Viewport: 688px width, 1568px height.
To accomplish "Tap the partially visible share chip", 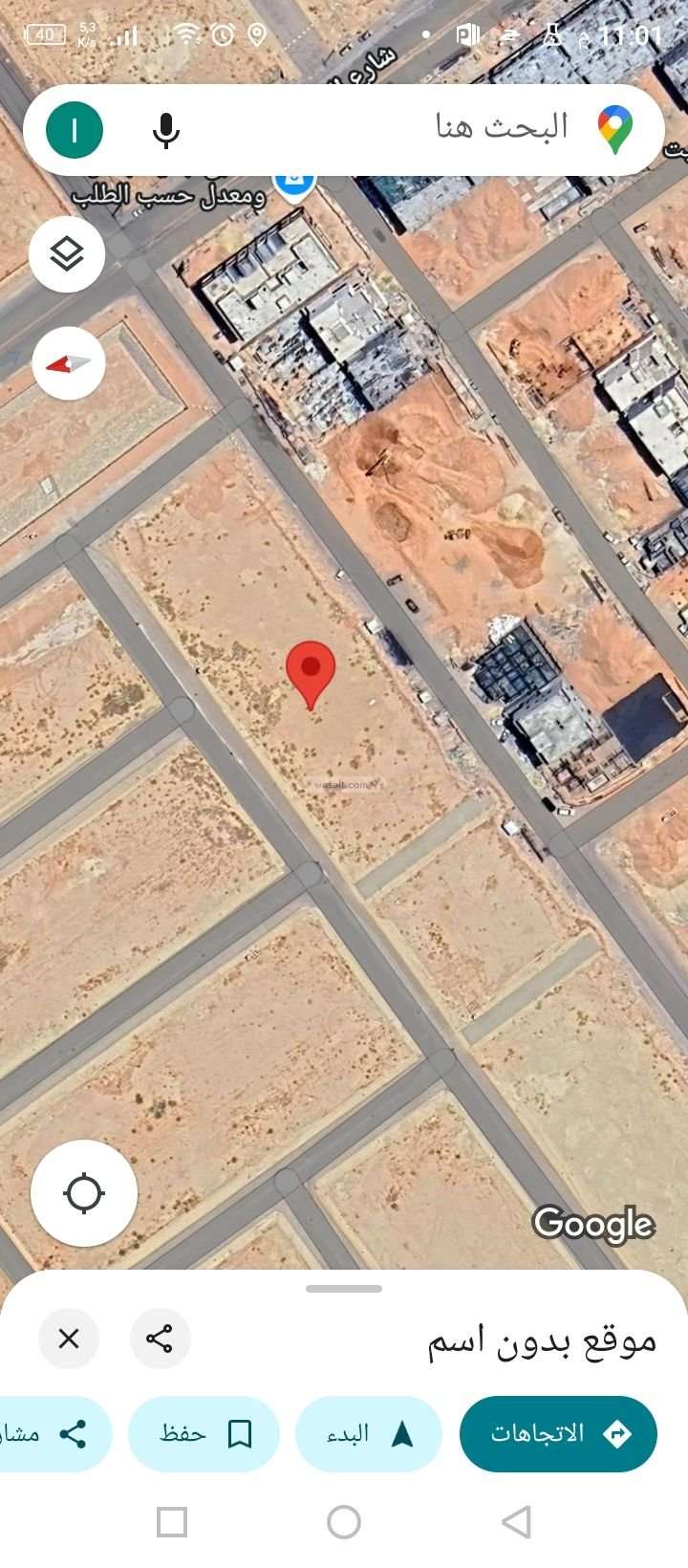I will (x=53, y=1433).
